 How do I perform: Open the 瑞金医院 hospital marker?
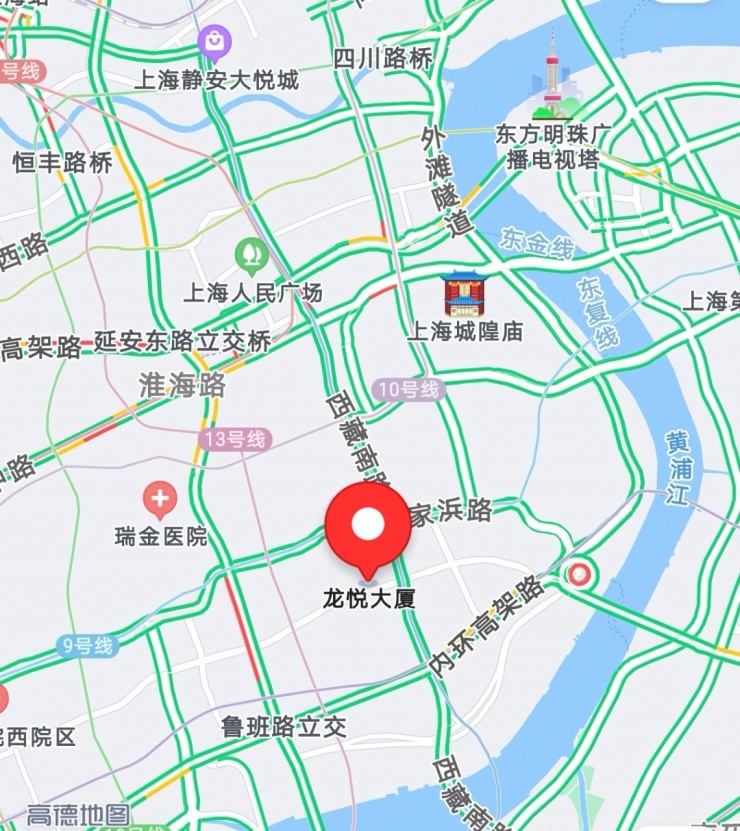tap(159, 498)
